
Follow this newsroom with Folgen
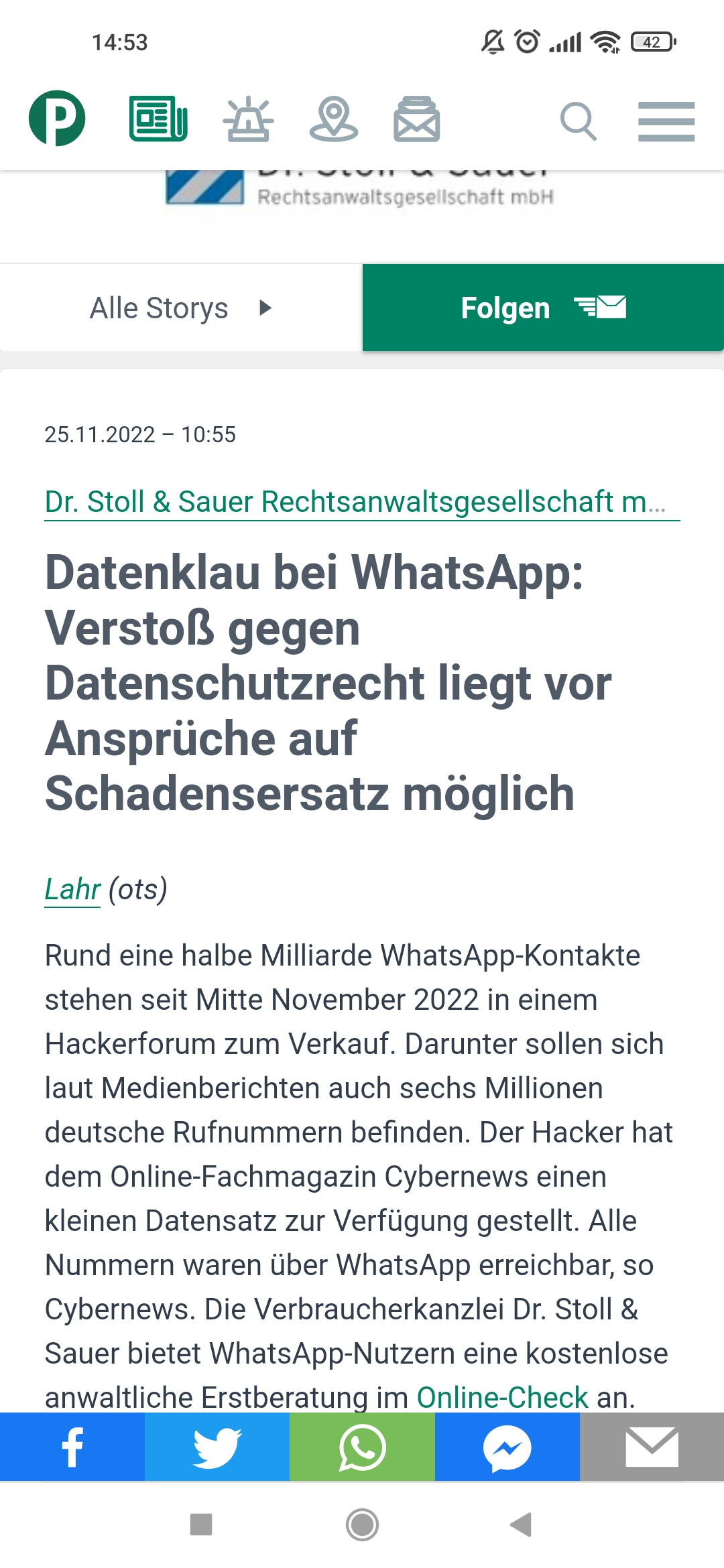tap(543, 308)
